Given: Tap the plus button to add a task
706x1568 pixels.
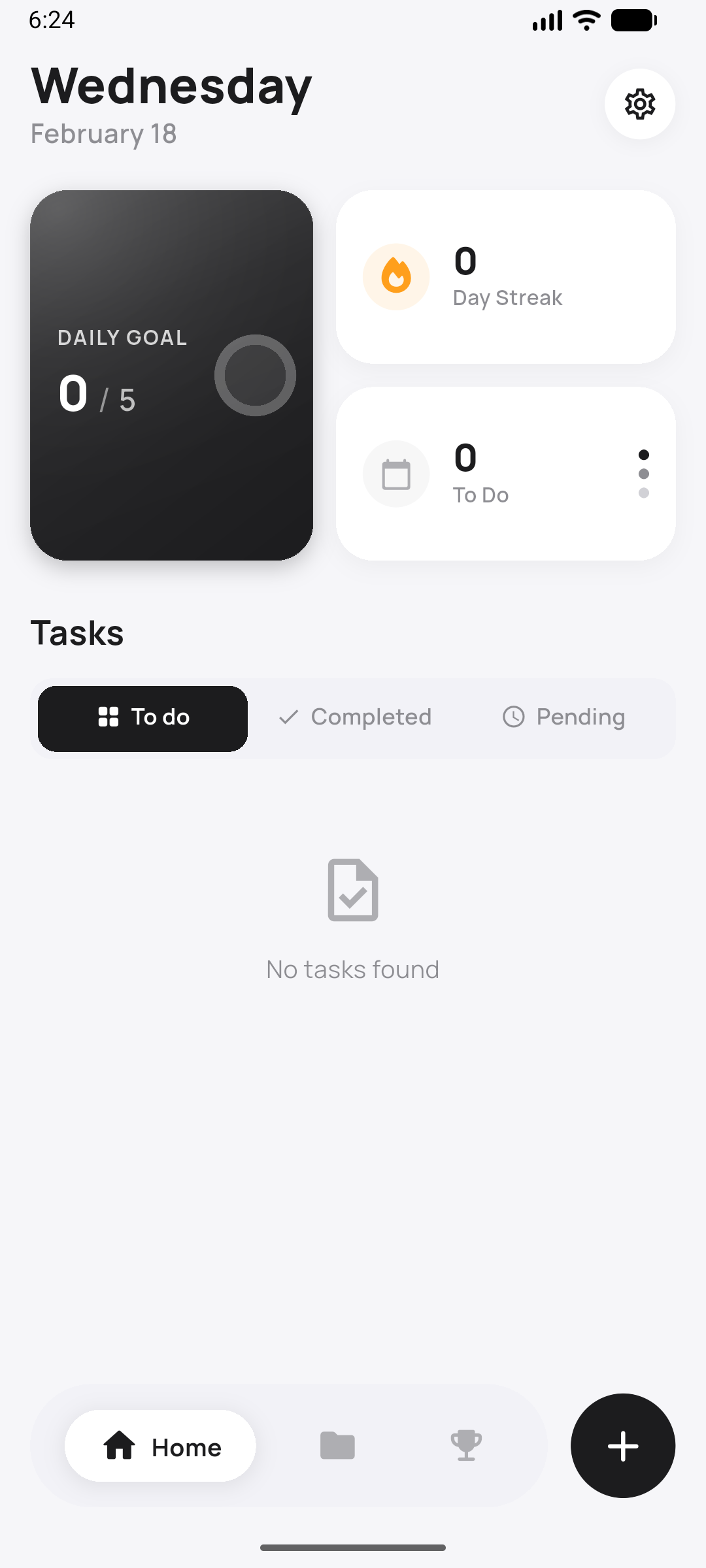Looking at the screenshot, I should [622, 1446].
